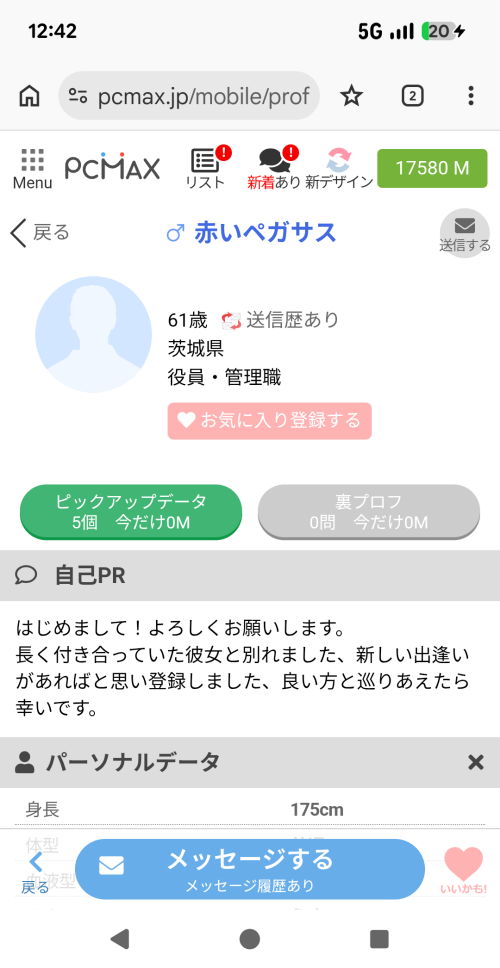Open ピックアップデータ 5個
500x968 pixels.
tap(131, 512)
